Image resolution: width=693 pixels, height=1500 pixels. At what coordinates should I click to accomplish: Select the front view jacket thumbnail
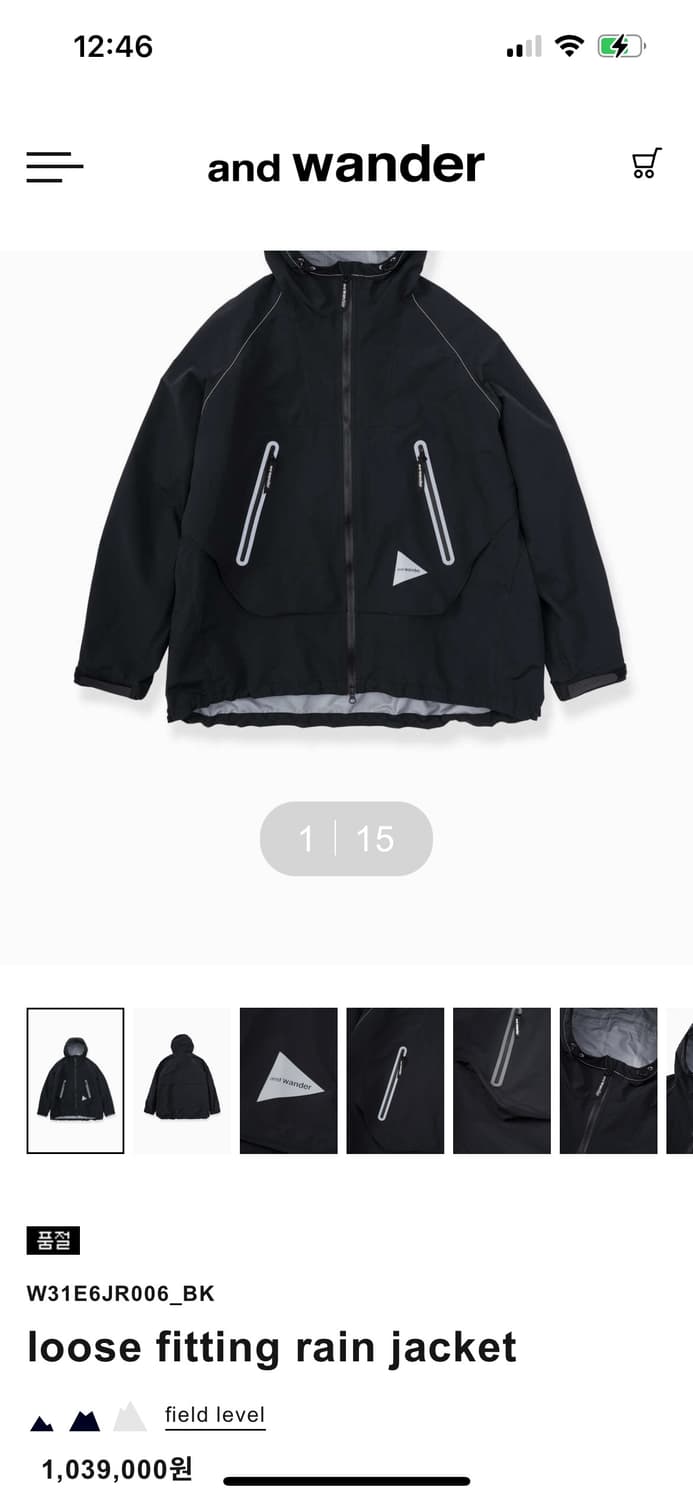pos(76,1080)
